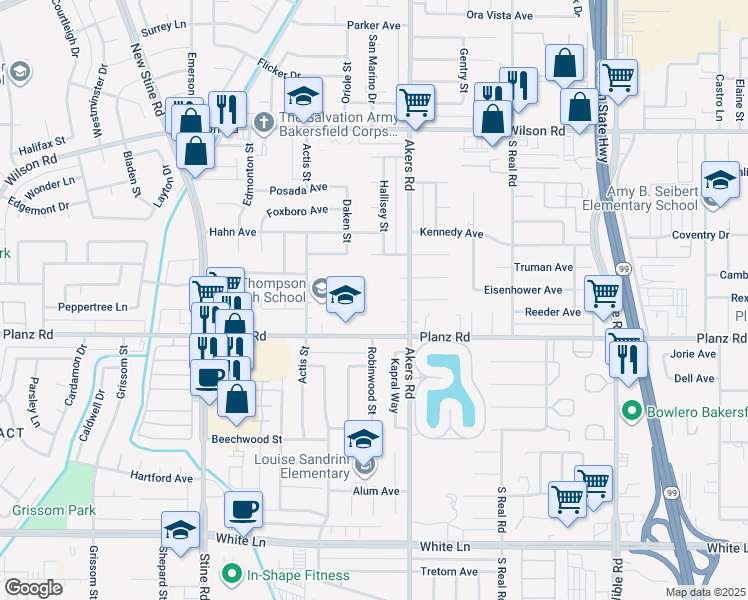
Task: Open the school marker below Flicker Dr
Action: (x=303, y=98)
